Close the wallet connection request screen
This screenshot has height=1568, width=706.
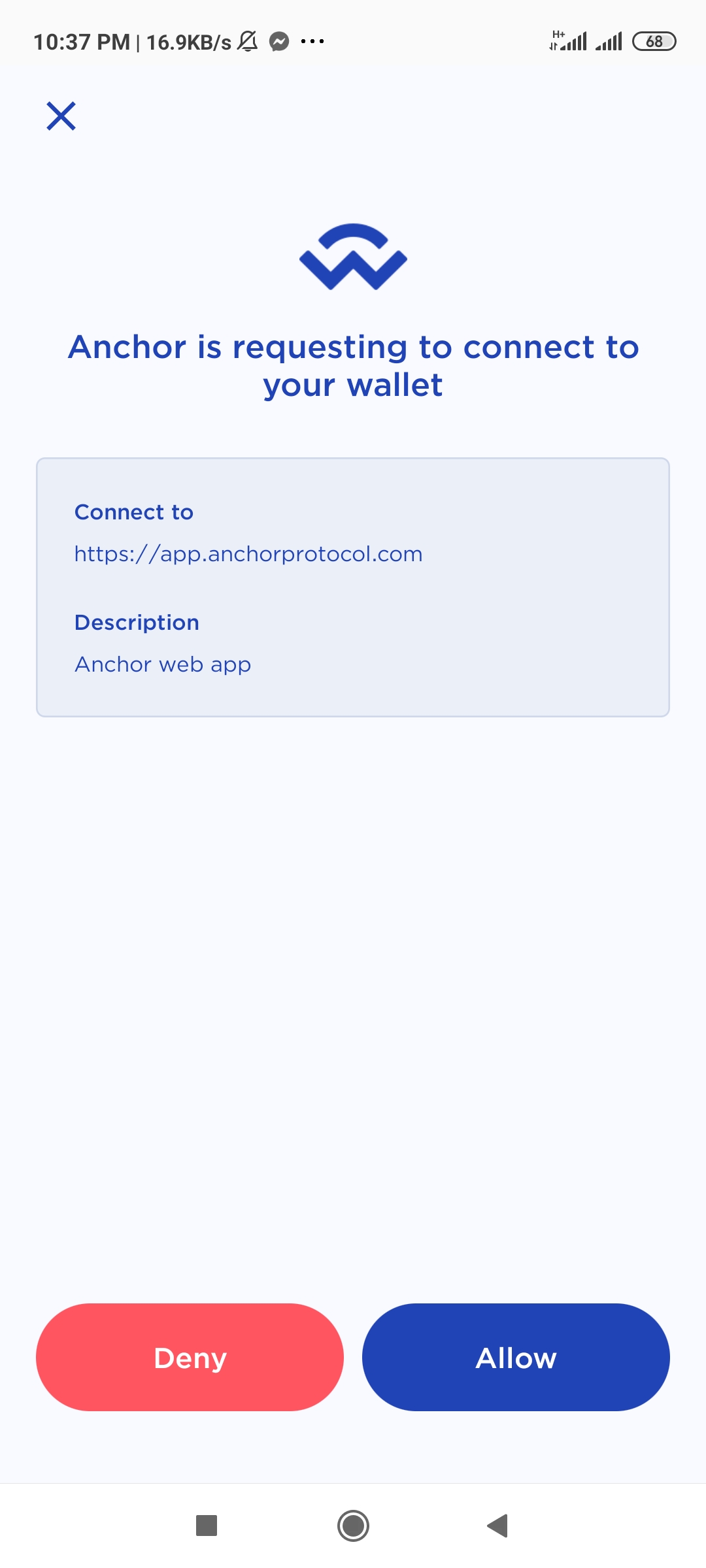61,116
